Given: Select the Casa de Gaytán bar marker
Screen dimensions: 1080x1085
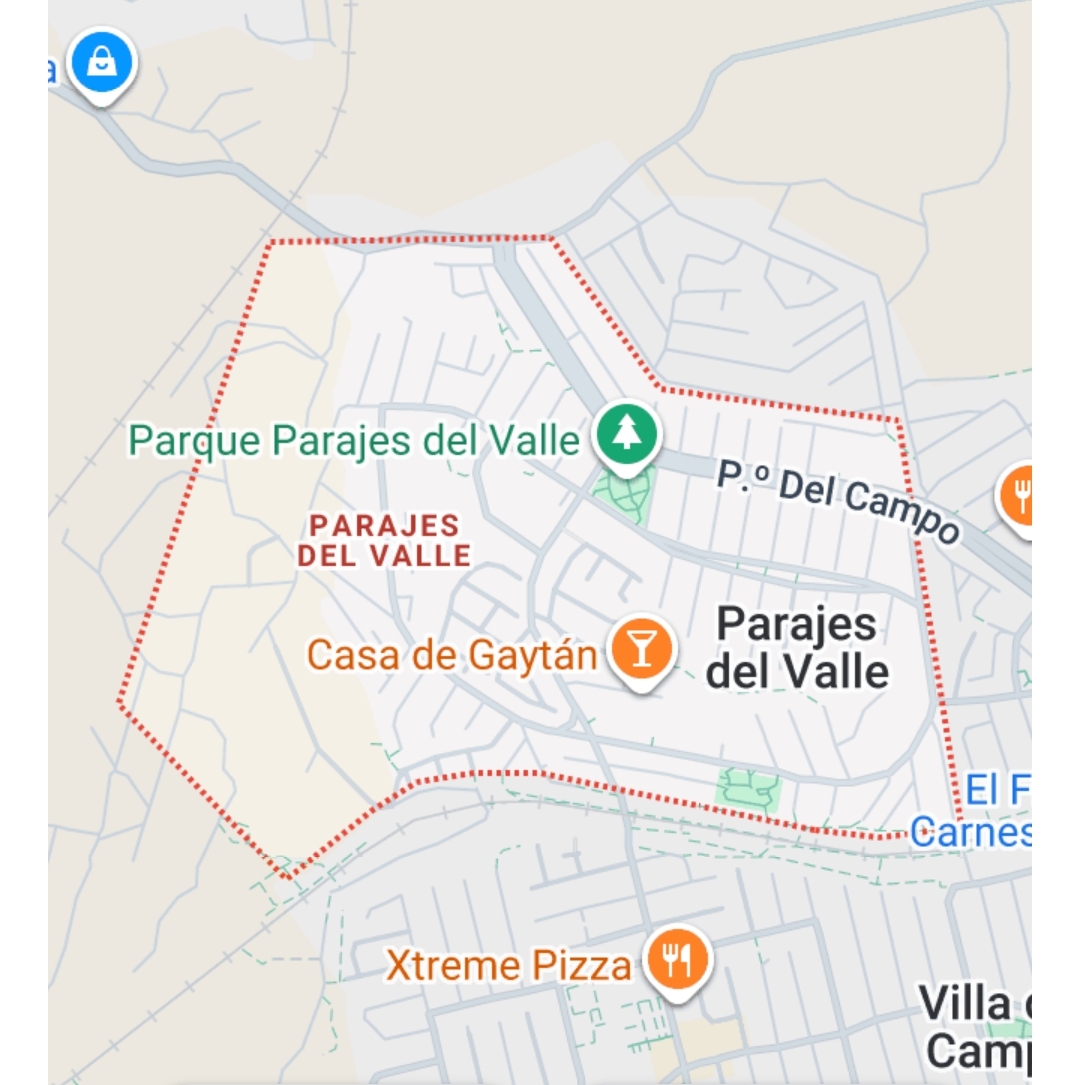Looking at the screenshot, I should point(644,650).
